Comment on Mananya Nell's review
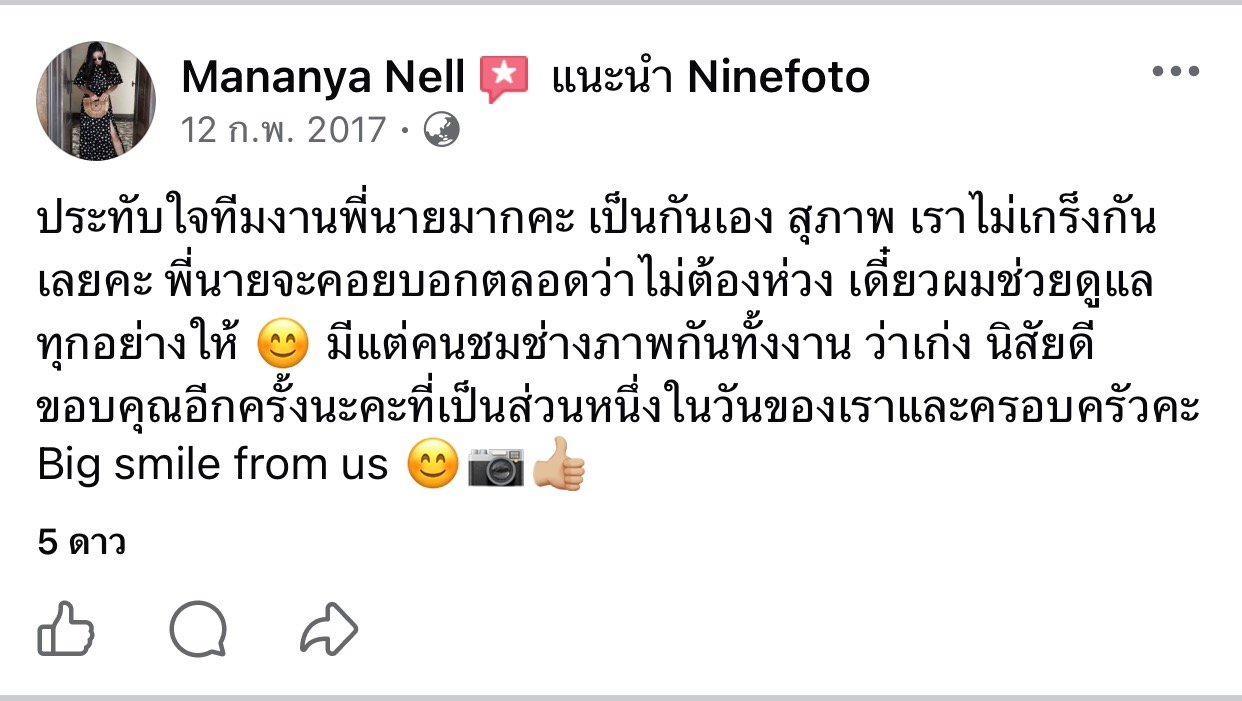This screenshot has height=701, width=1242. point(198,629)
